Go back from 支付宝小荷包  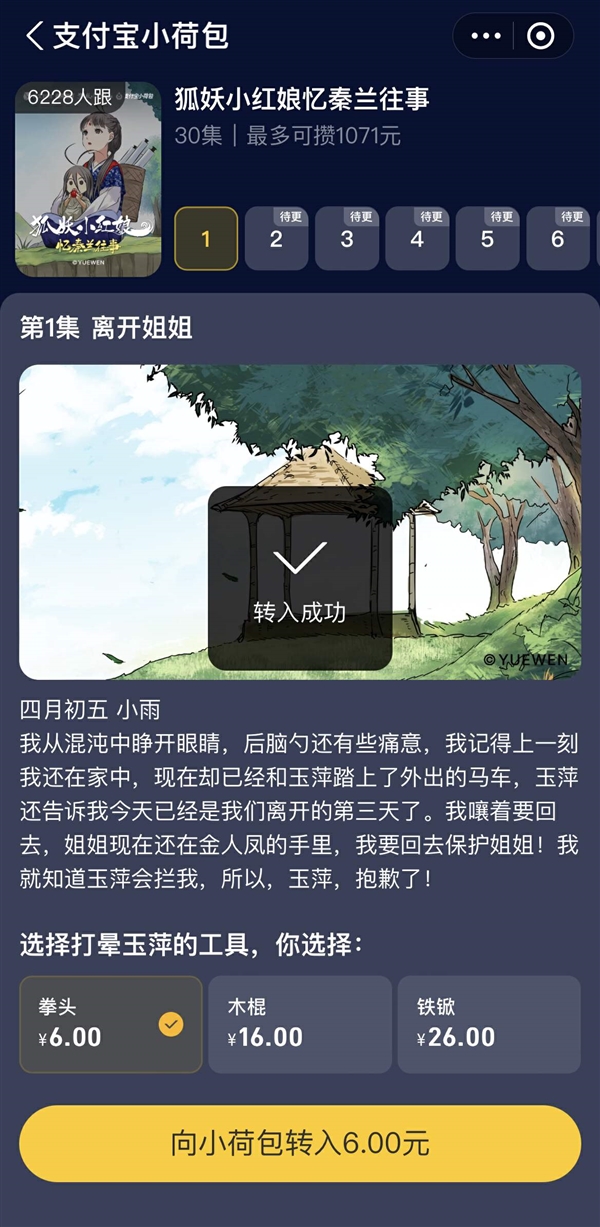pyautogui.click(x=35, y=37)
